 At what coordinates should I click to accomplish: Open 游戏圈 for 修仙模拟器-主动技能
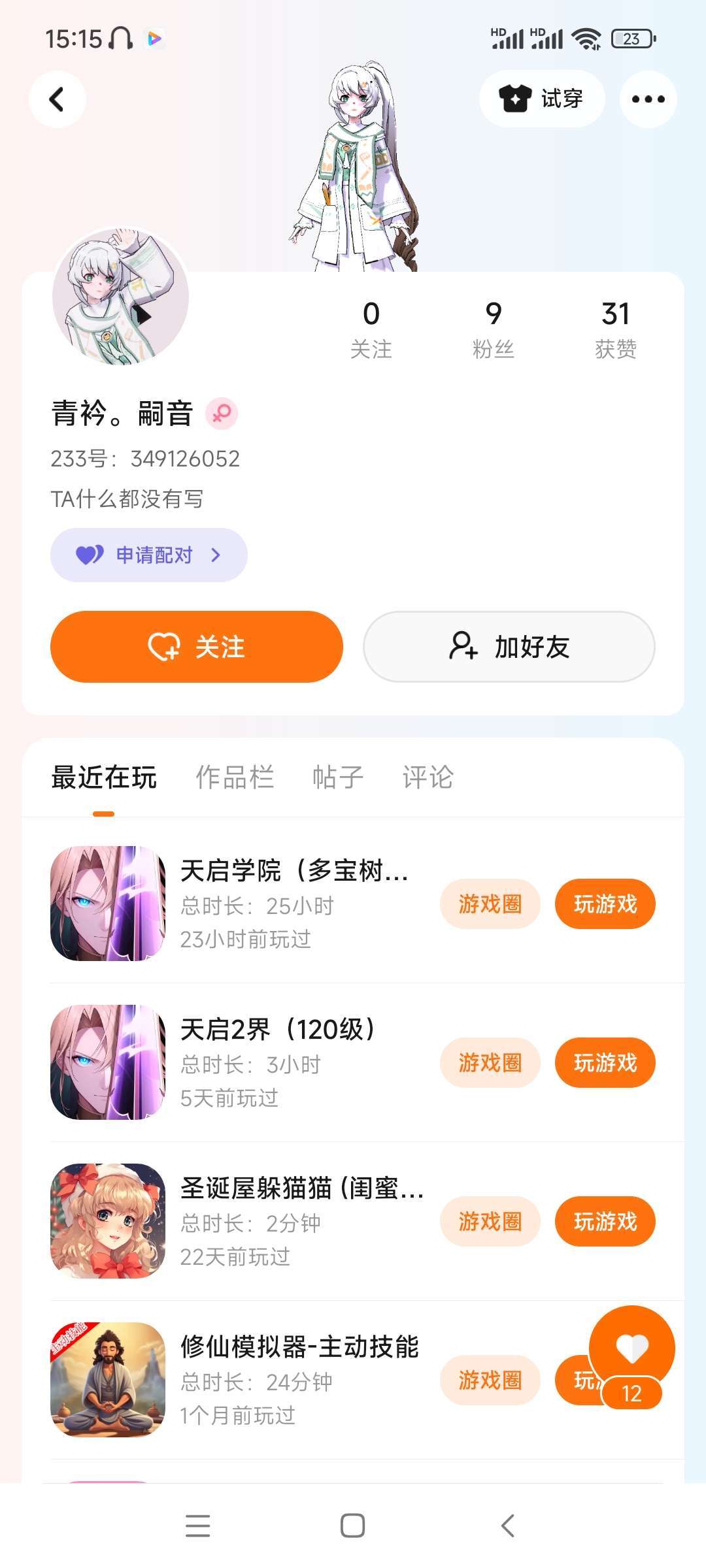490,1380
